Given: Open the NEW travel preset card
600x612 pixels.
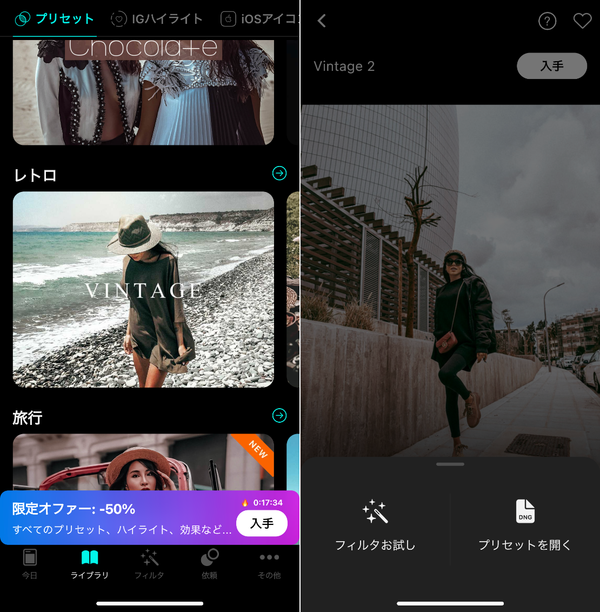Looking at the screenshot, I should [143, 462].
